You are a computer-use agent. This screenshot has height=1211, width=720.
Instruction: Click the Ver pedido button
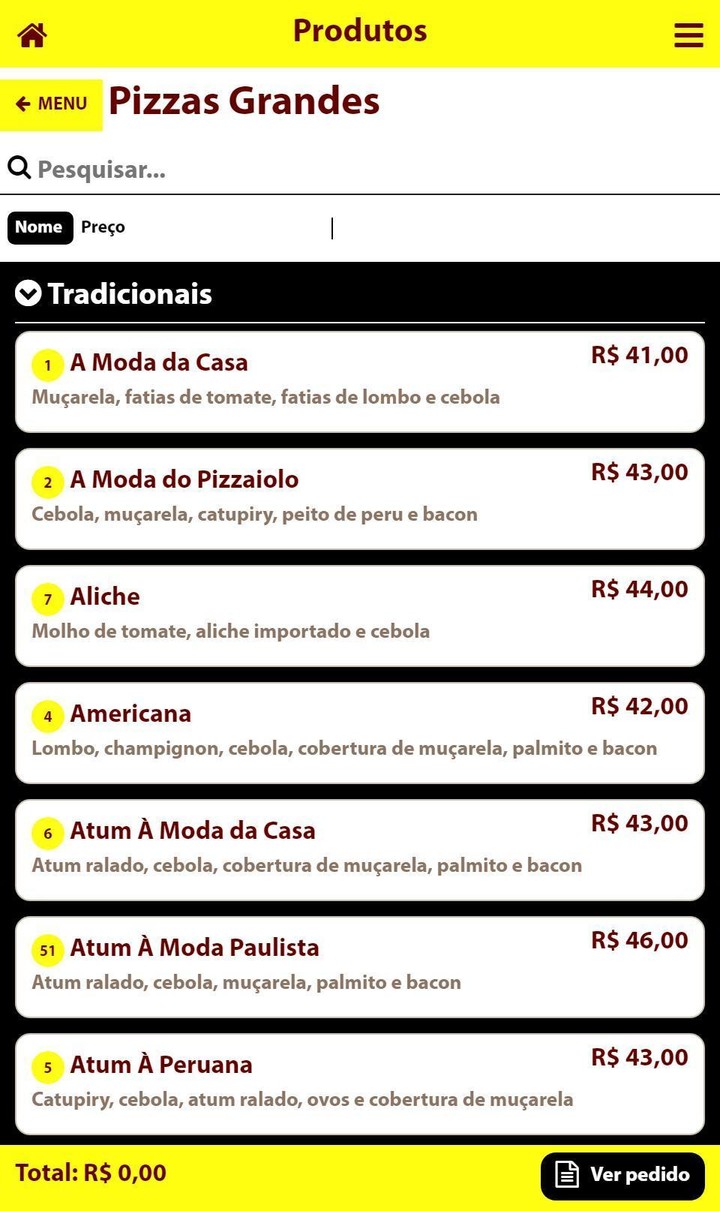coord(622,1175)
